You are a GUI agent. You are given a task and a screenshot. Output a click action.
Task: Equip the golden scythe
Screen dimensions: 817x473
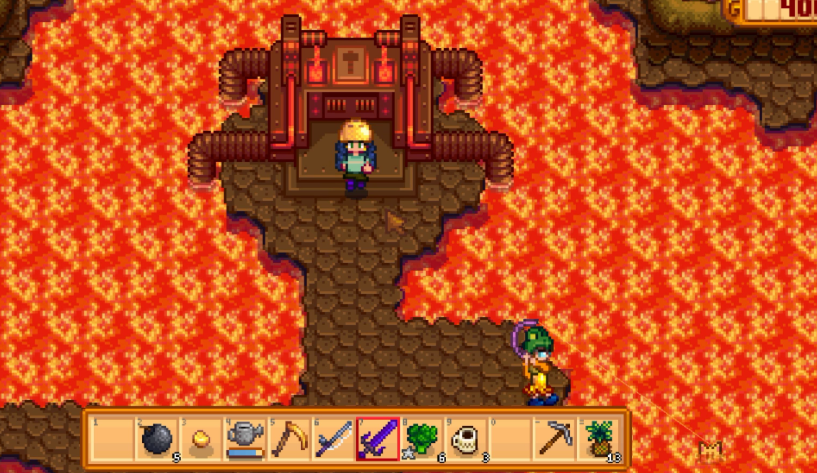[x=288, y=438]
